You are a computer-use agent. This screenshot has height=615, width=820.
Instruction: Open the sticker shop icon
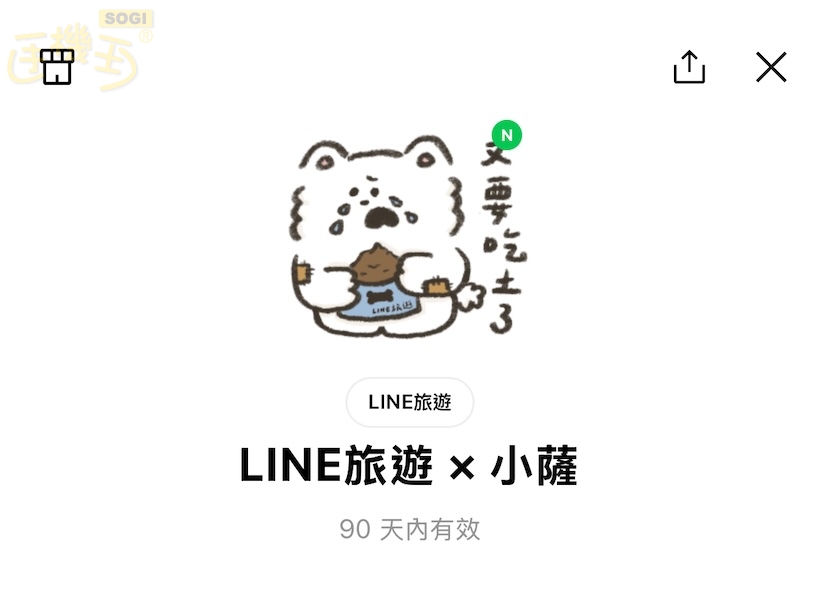(x=57, y=67)
